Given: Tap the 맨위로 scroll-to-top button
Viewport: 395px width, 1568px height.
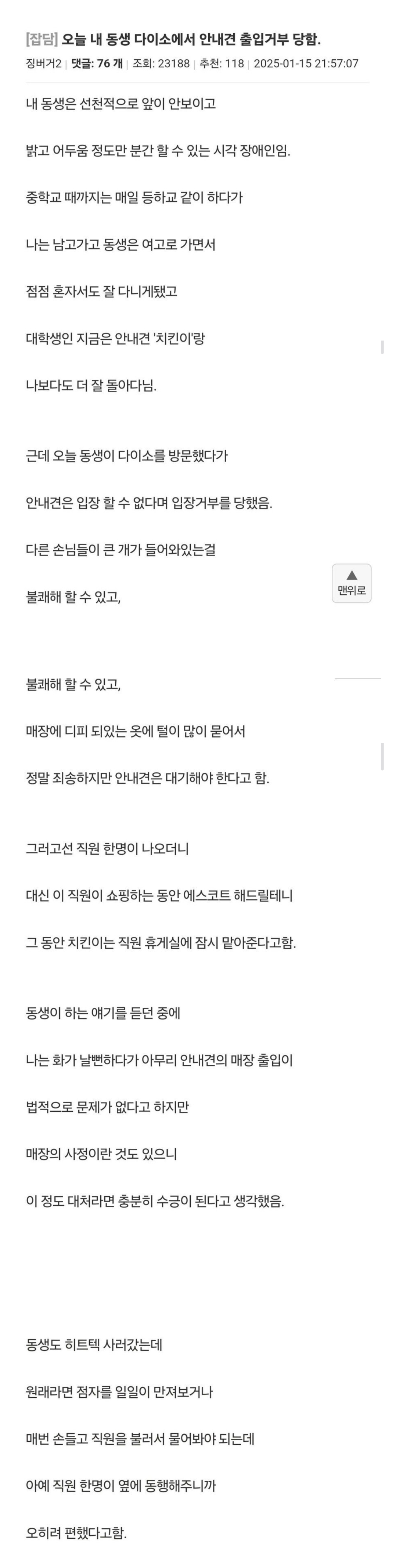Looking at the screenshot, I should [x=351, y=583].
